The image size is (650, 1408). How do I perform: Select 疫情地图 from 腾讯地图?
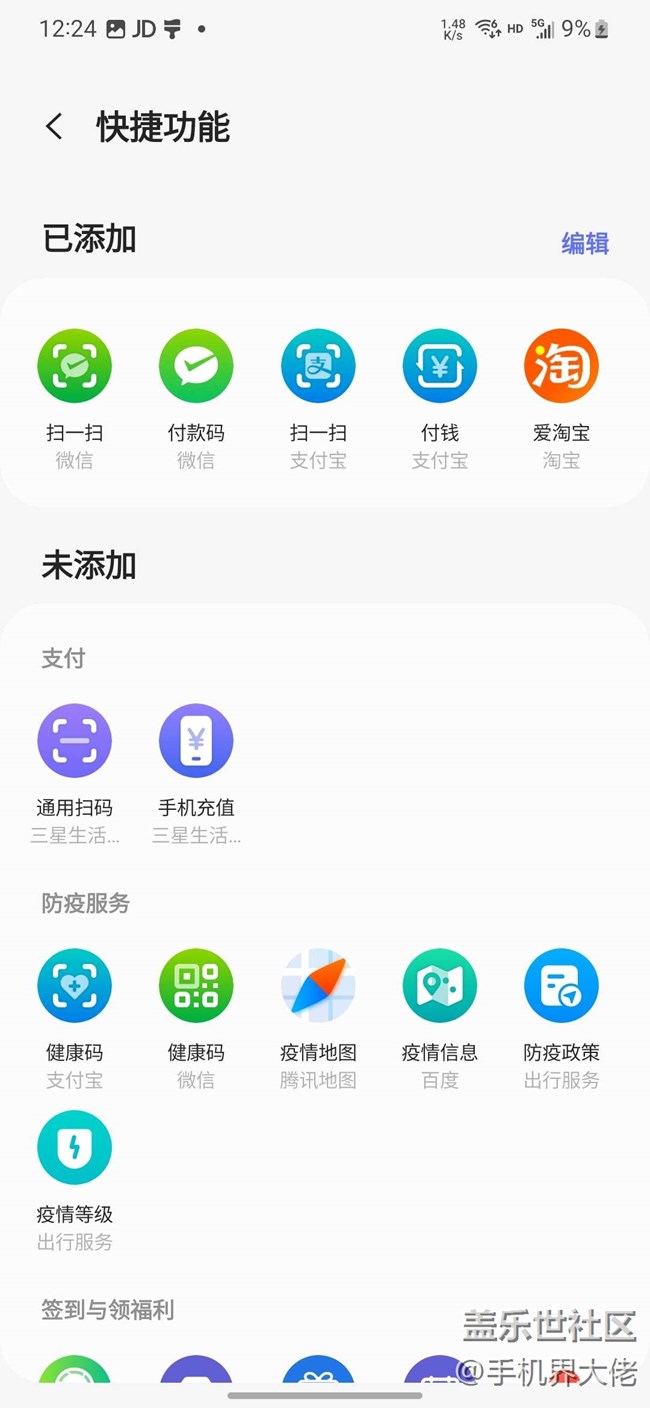pos(318,986)
